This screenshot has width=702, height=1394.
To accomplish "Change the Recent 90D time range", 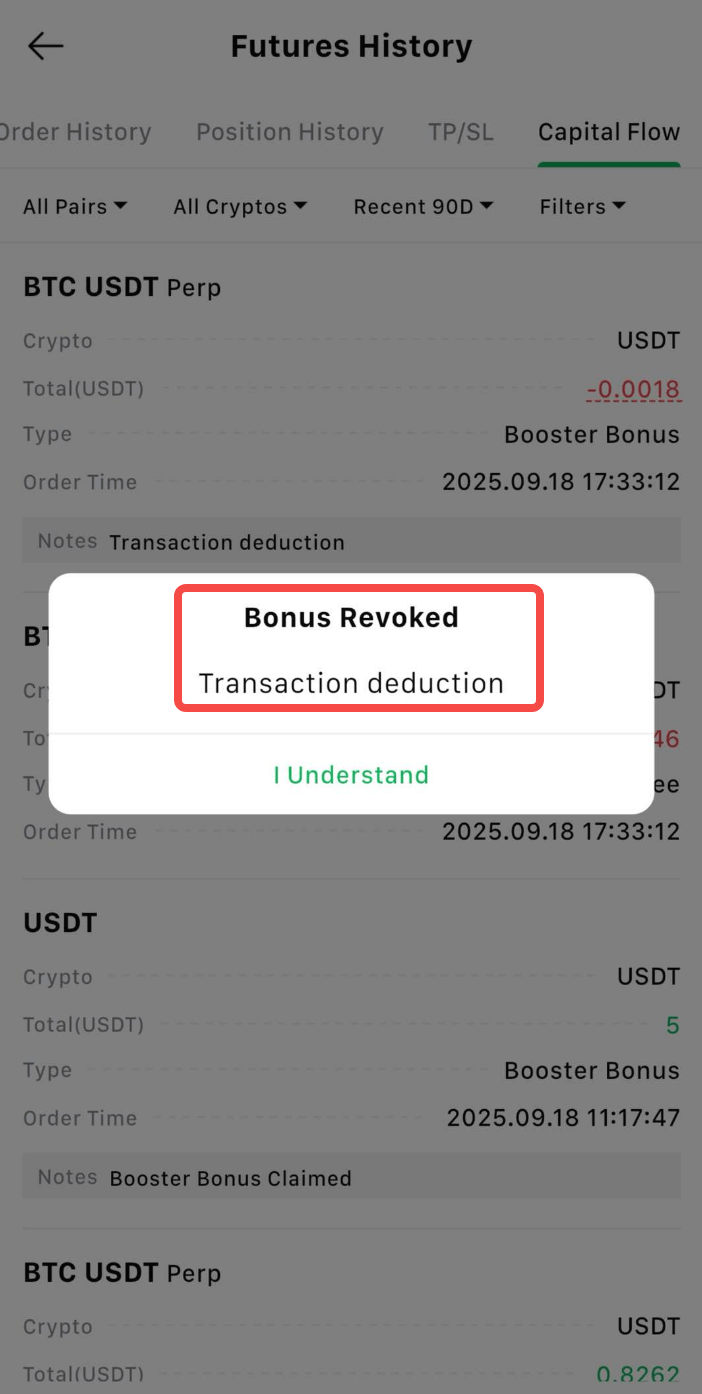I will [x=423, y=207].
